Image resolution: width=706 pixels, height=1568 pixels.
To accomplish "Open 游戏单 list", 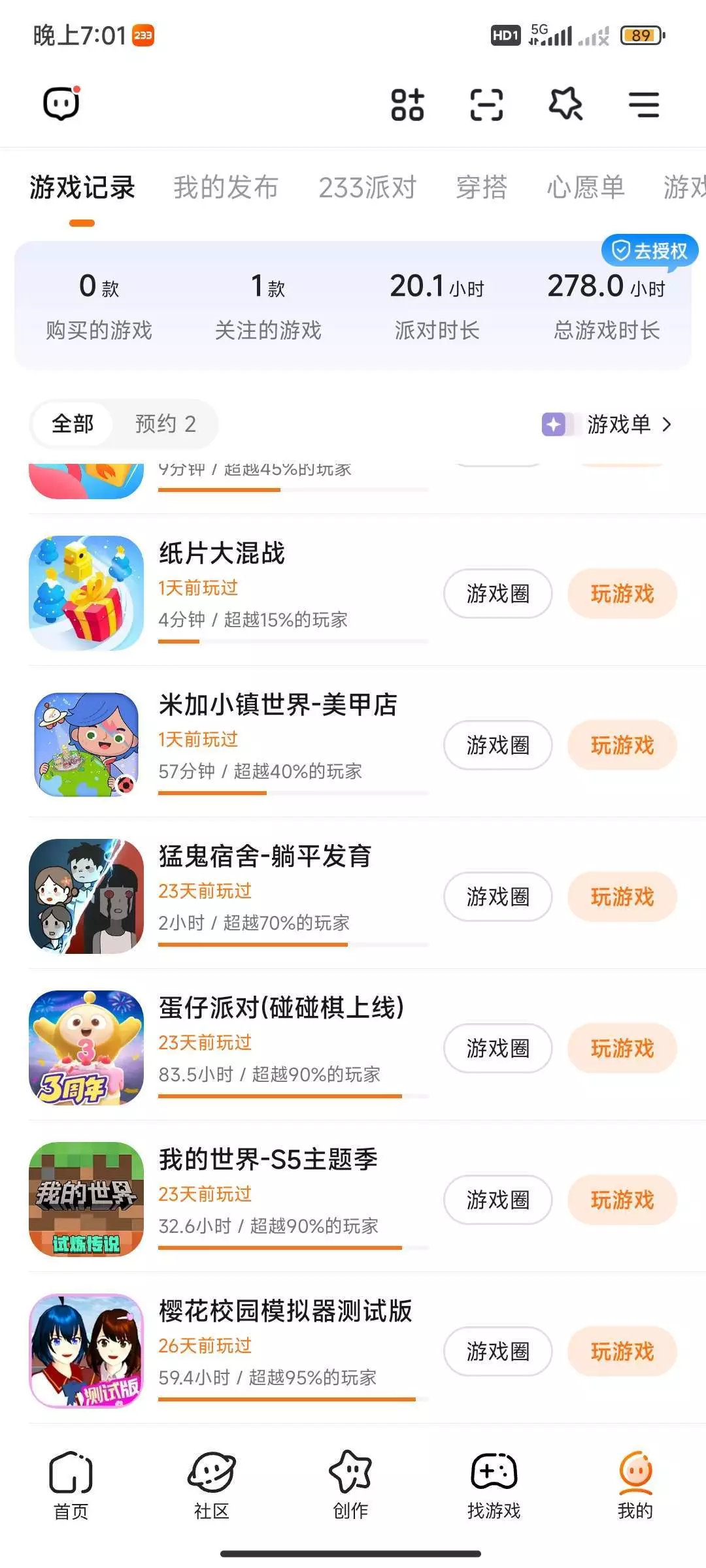I will (608, 425).
